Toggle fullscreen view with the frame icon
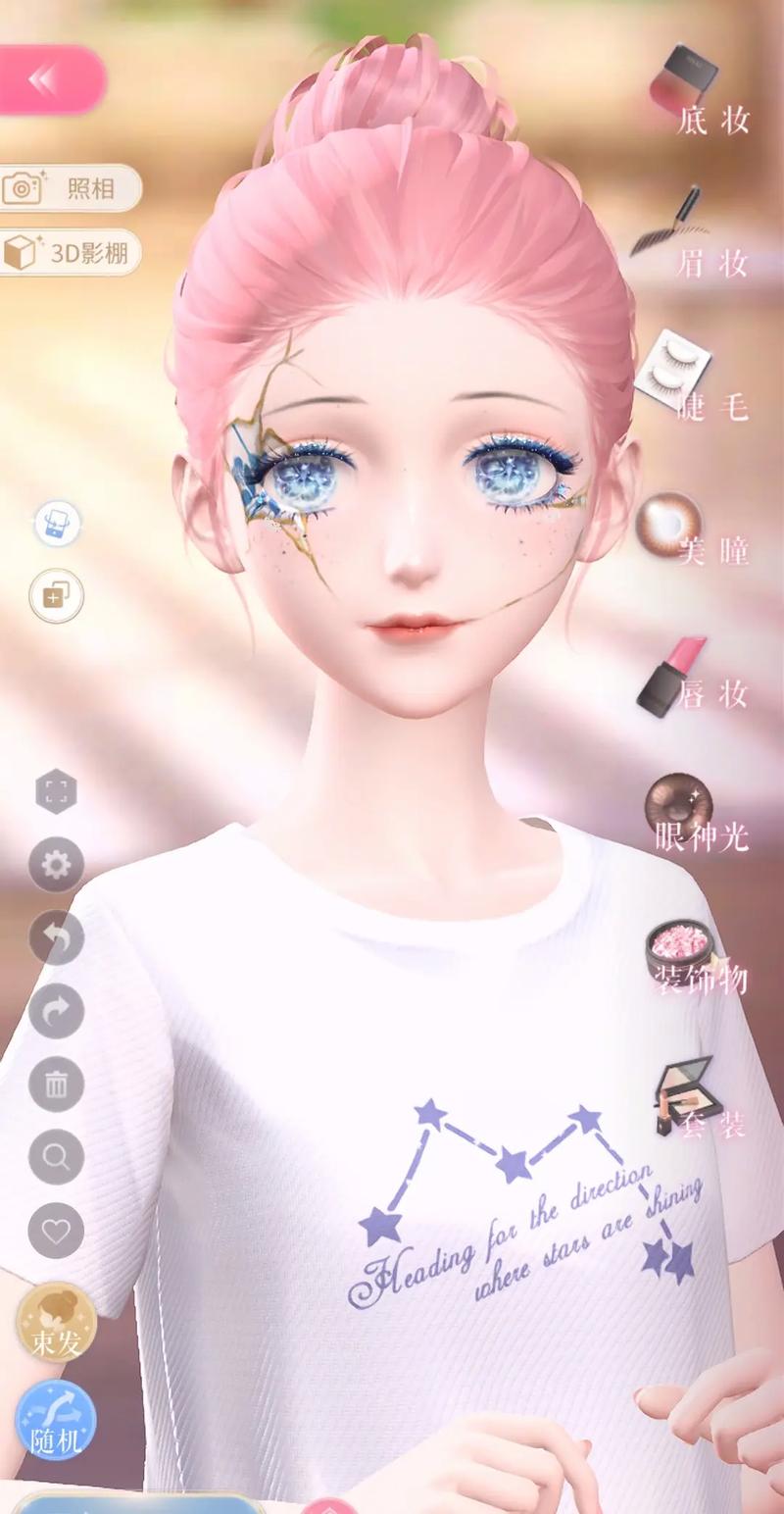This screenshot has width=784, height=1514. (56, 792)
